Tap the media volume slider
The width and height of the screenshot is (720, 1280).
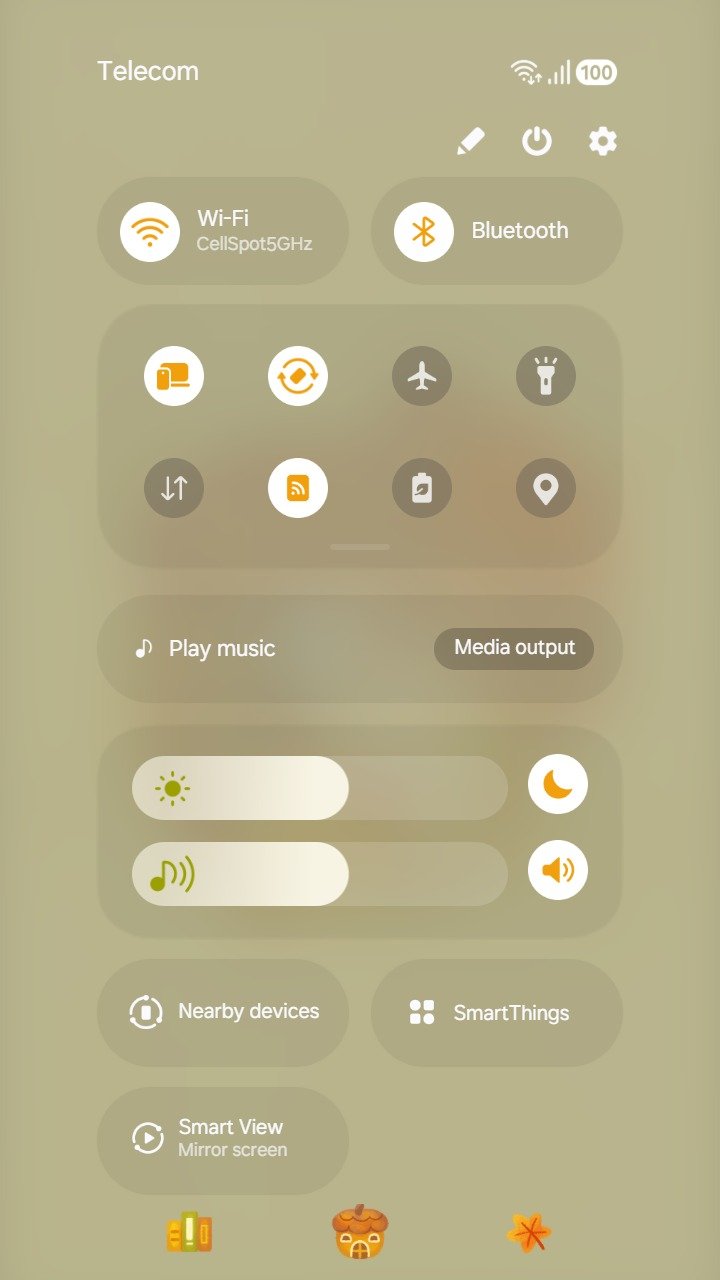[320, 874]
